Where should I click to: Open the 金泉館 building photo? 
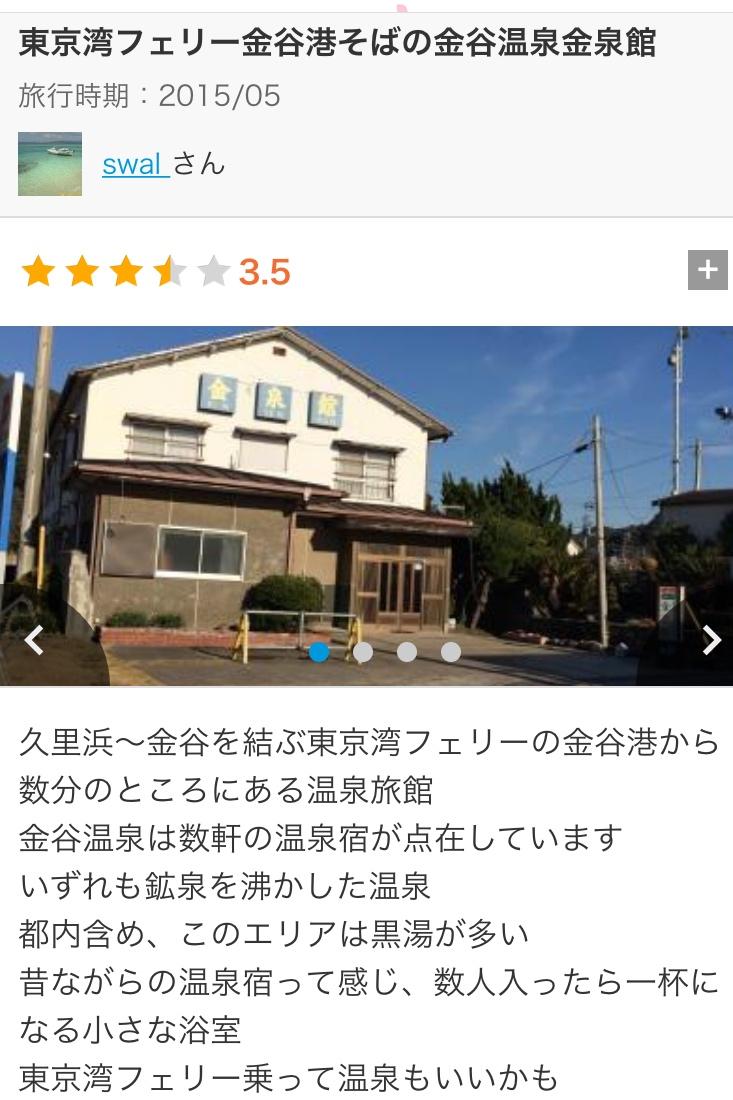(x=366, y=506)
